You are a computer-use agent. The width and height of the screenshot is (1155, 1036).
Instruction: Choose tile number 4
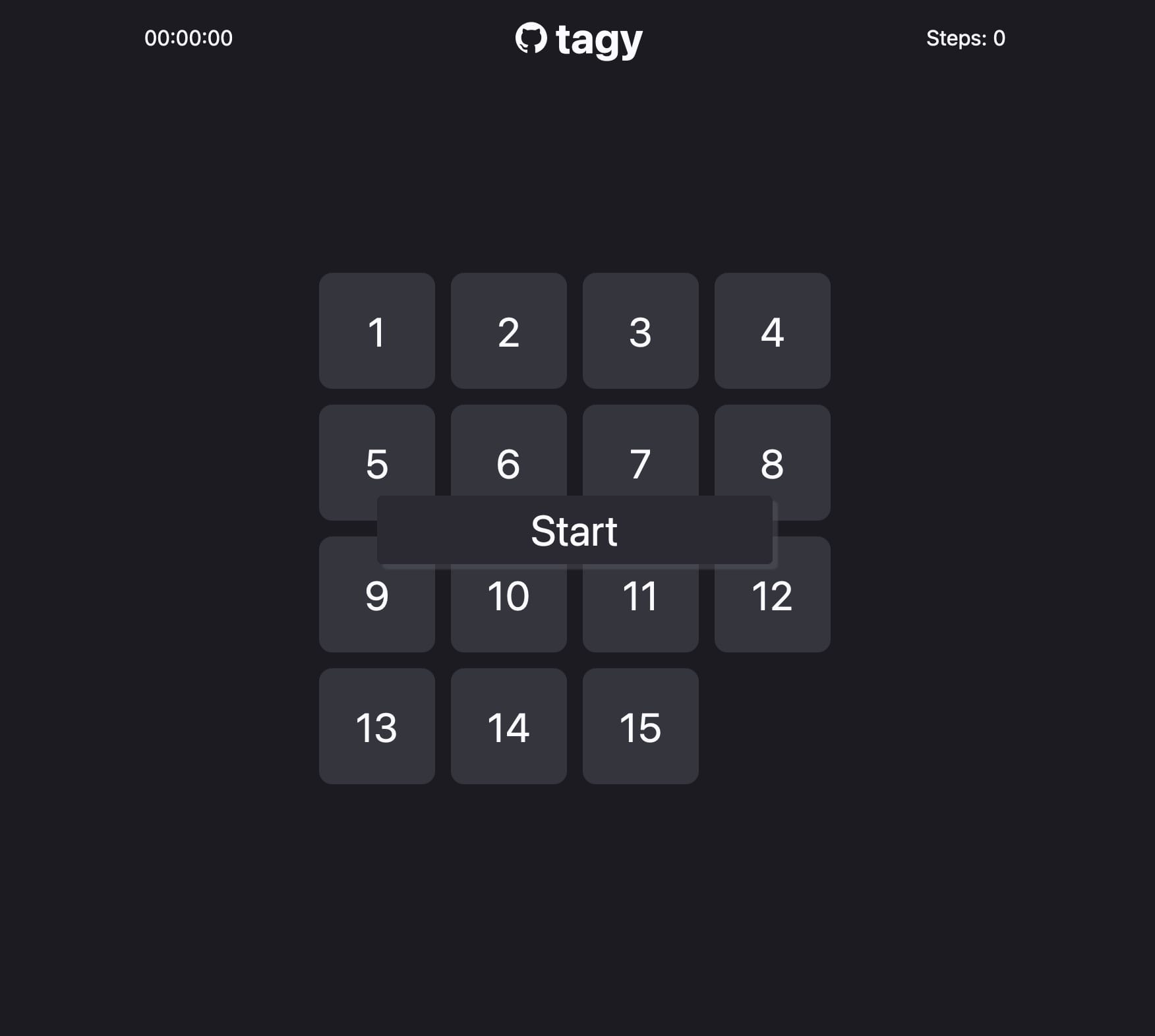[772, 331]
